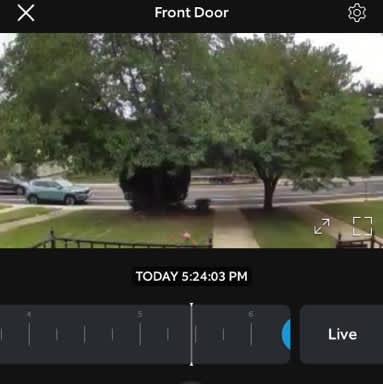Close the Front Door camera view
The height and width of the screenshot is (384, 383).
[x=26, y=13]
